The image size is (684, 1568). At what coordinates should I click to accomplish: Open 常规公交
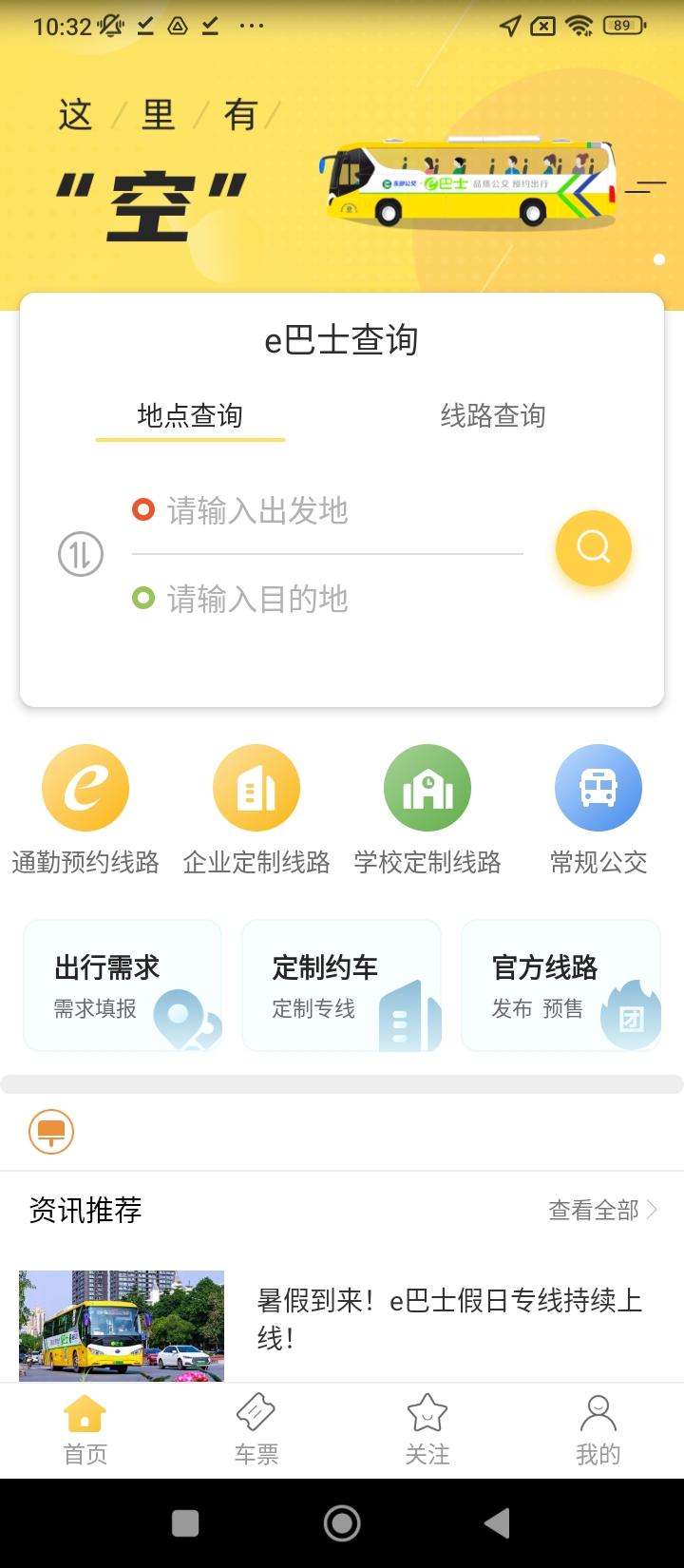pos(598,808)
